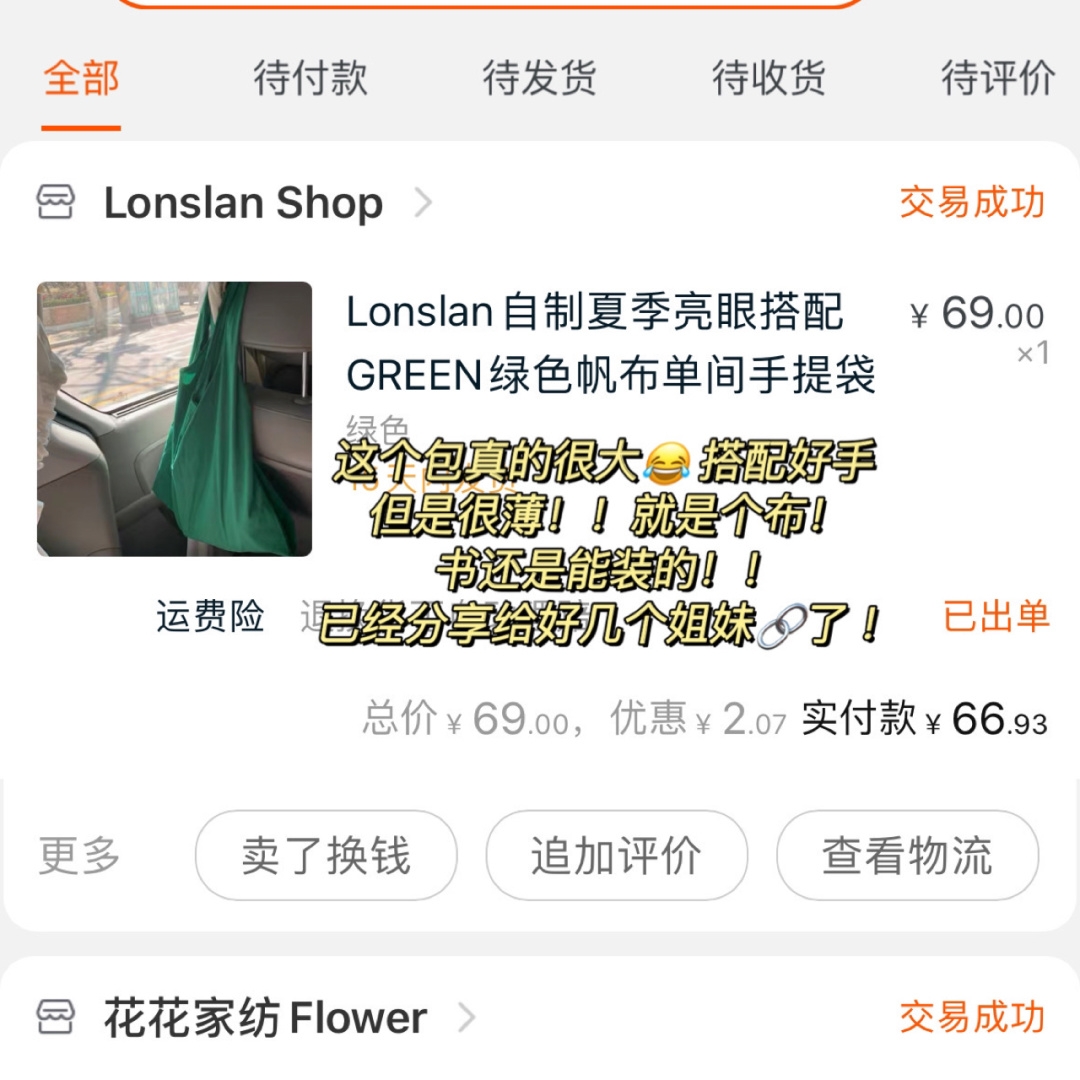This screenshot has height=1080, width=1080.
Task: Add a follow-up review via 追加评价
Action: click(x=616, y=856)
